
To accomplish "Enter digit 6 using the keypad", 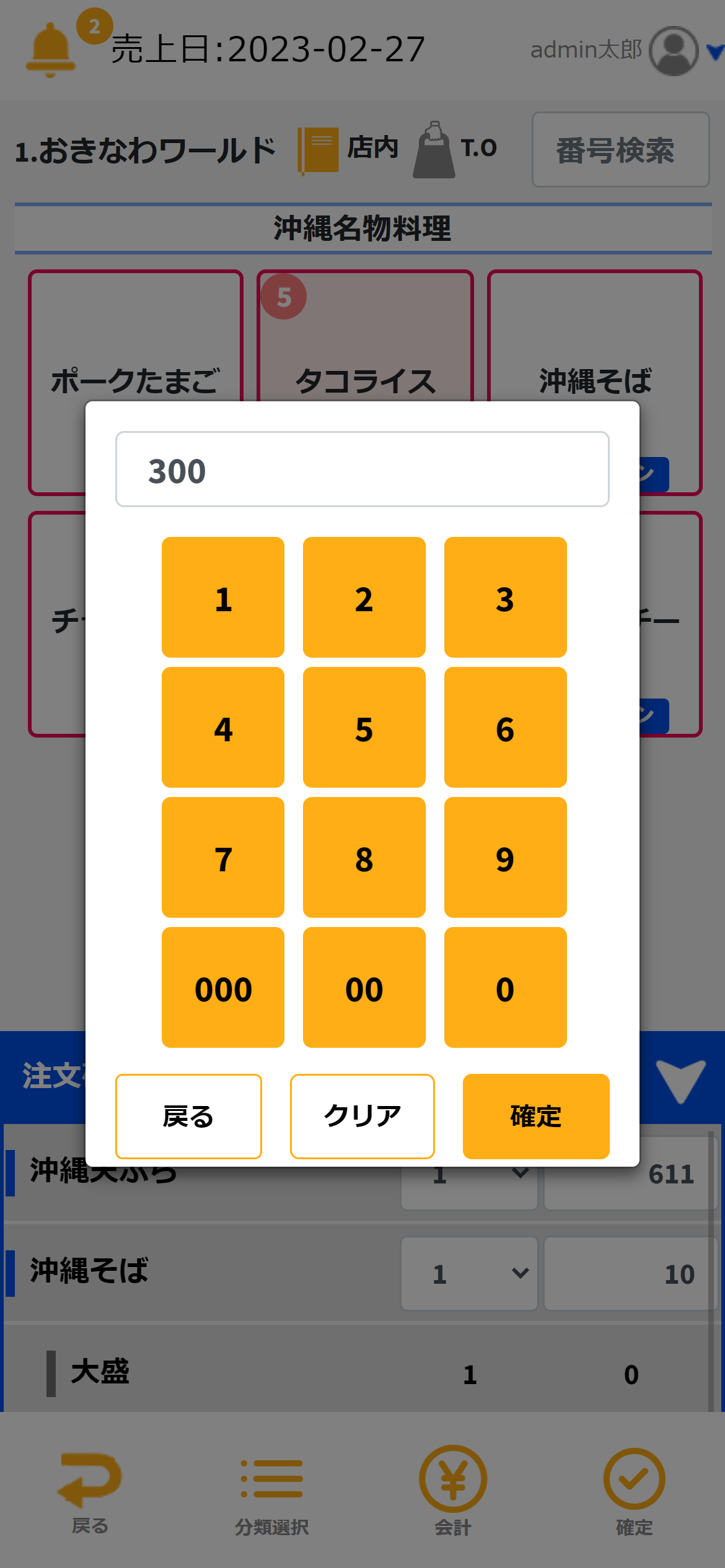I will (x=506, y=728).
